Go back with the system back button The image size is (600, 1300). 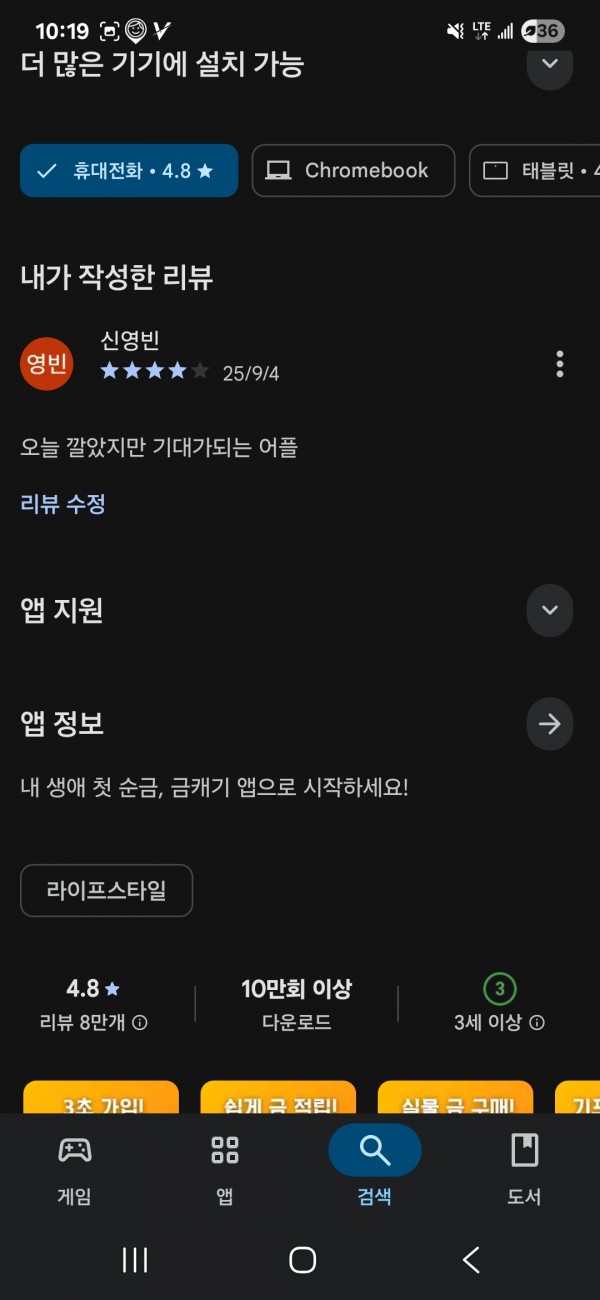(x=471, y=1260)
